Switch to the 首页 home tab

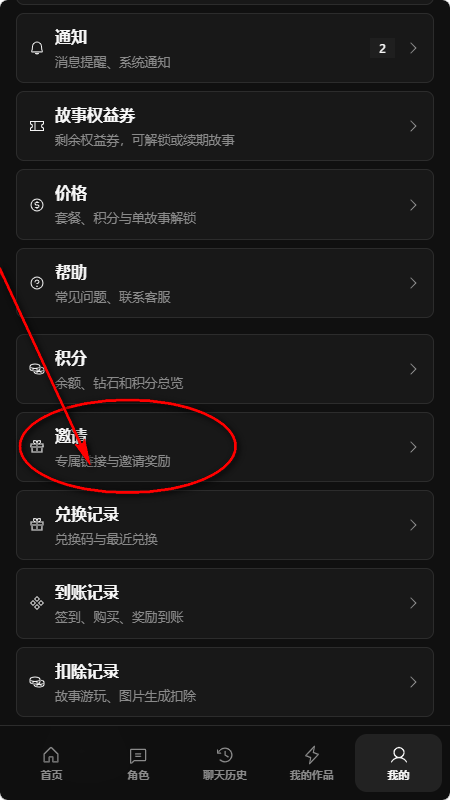[52, 763]
